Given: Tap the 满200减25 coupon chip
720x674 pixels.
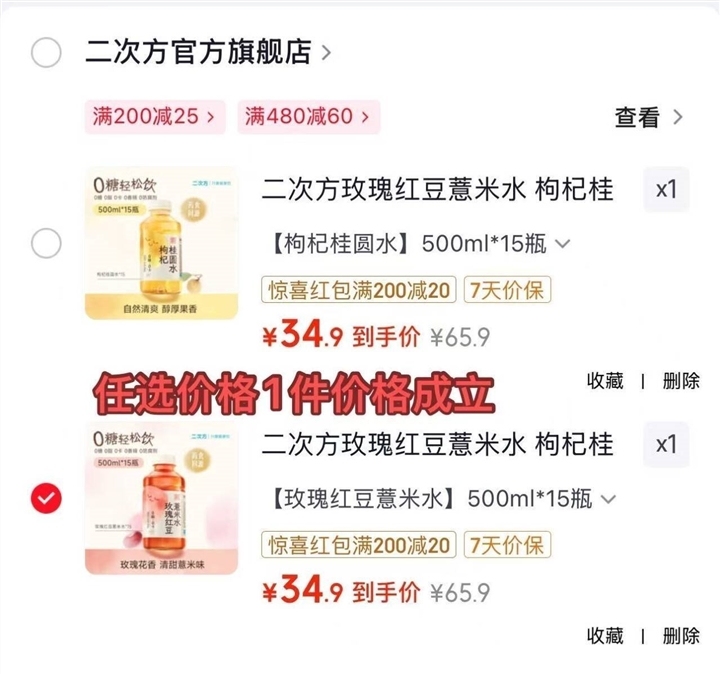Looking at the screenshot, I should tap(155, 117).
